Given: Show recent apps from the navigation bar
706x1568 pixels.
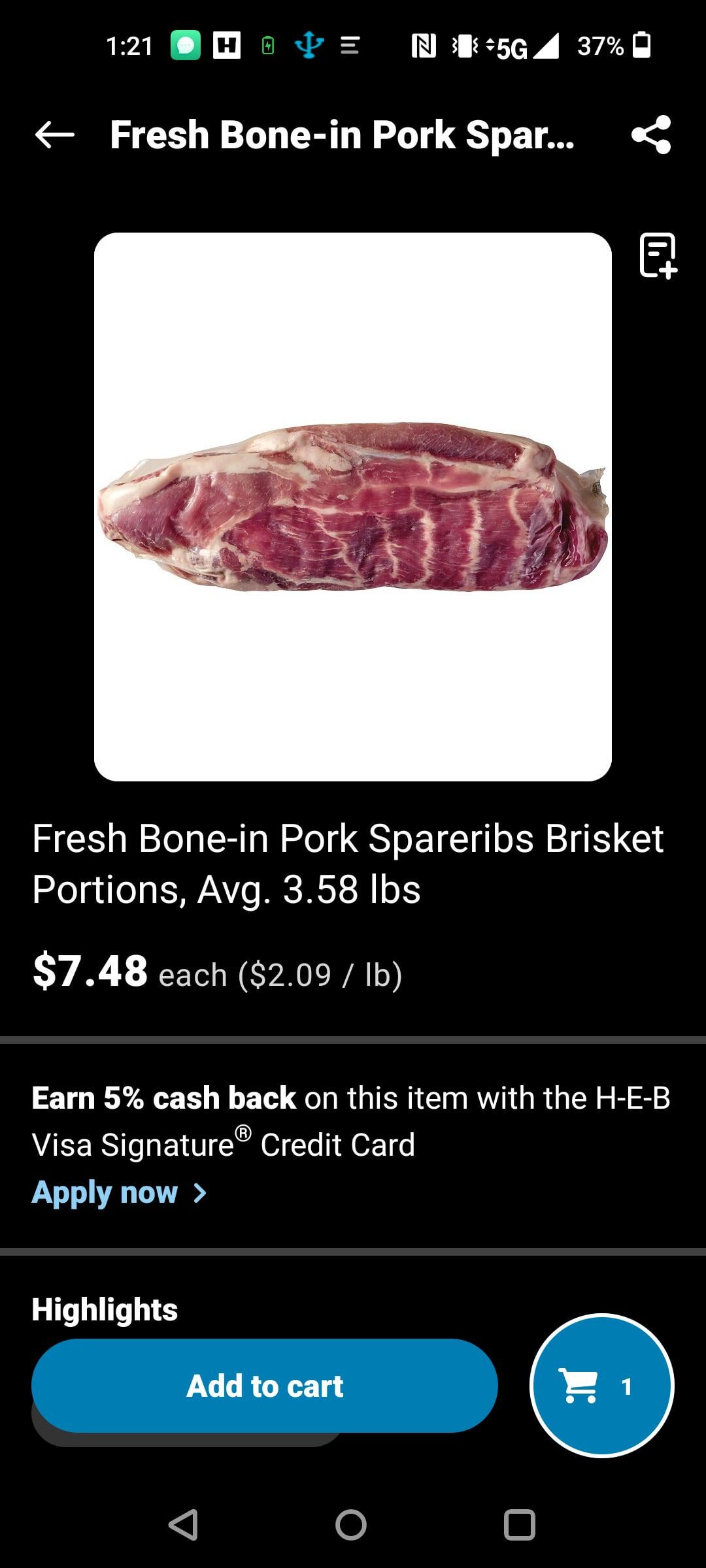Looking at the screenshot, I should coord(520,1526).
